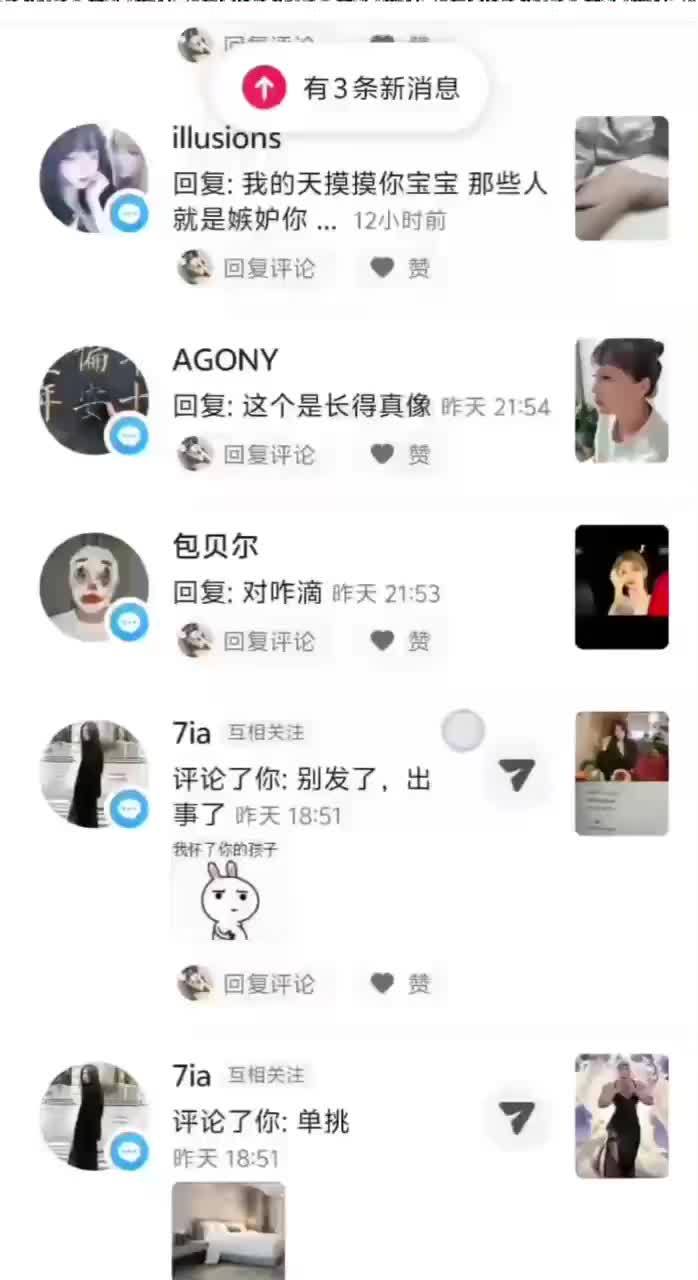This screenshot has width=698, height=1280.
Task: Open video thumbnail next to AGONY's reply
Action: pos(621,400)
